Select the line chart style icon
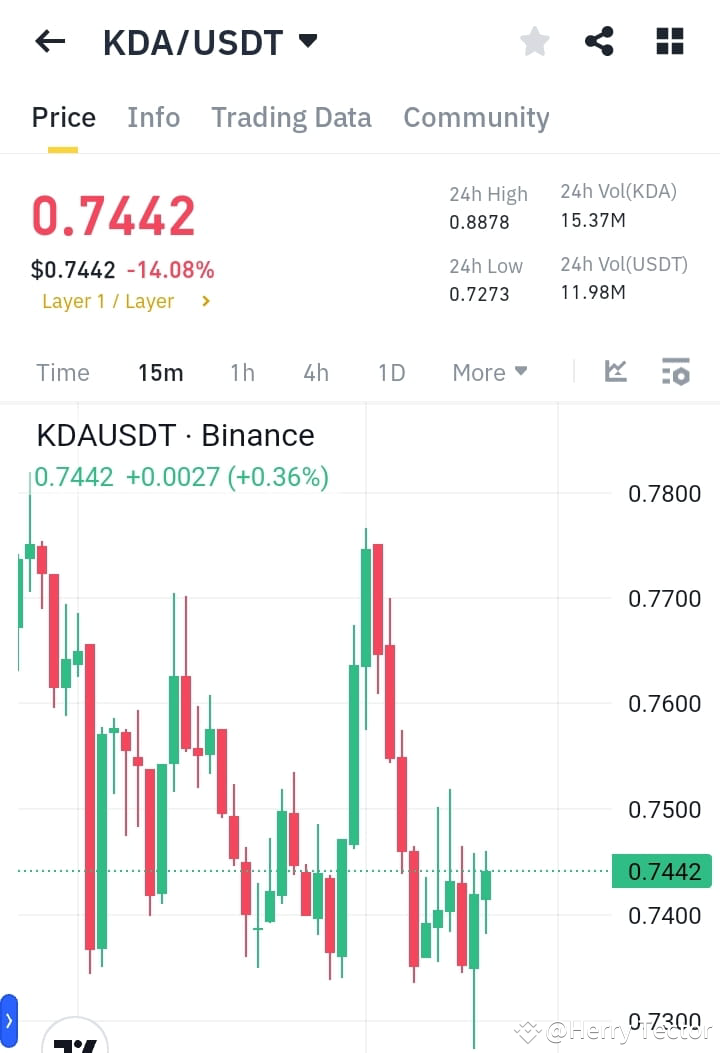The width and height of the screenshot is (720, 1053). pyautogui.click(x=615, y=371)
